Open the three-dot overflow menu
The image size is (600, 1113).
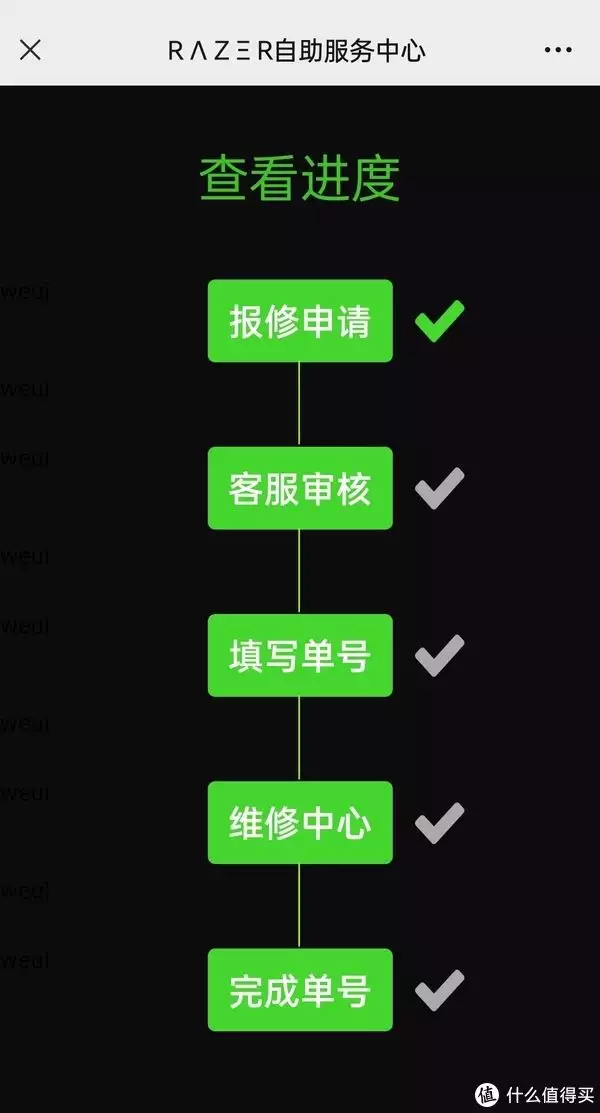click(558, 50)
